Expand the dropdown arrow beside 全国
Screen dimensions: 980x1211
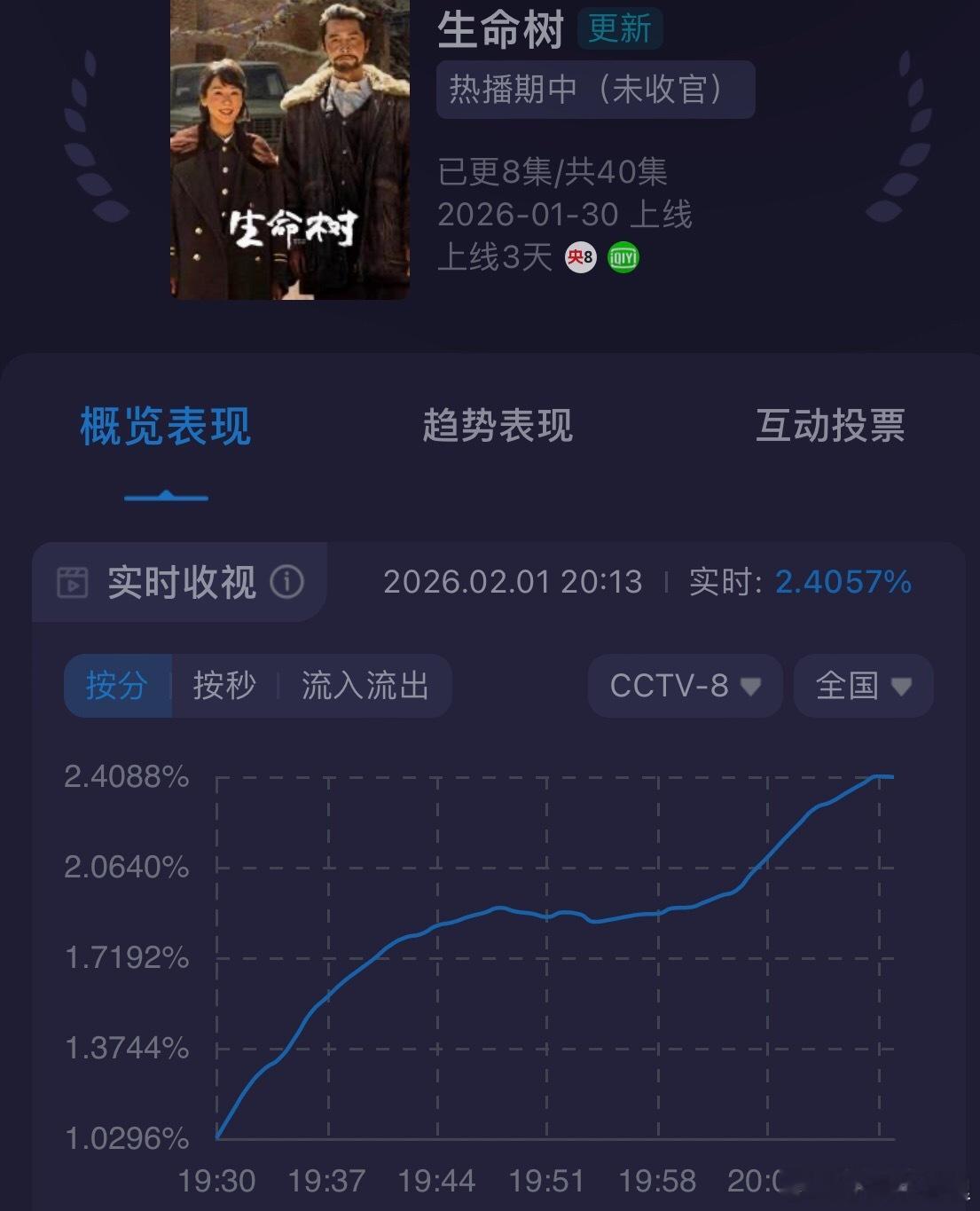[x=903, y=687]
